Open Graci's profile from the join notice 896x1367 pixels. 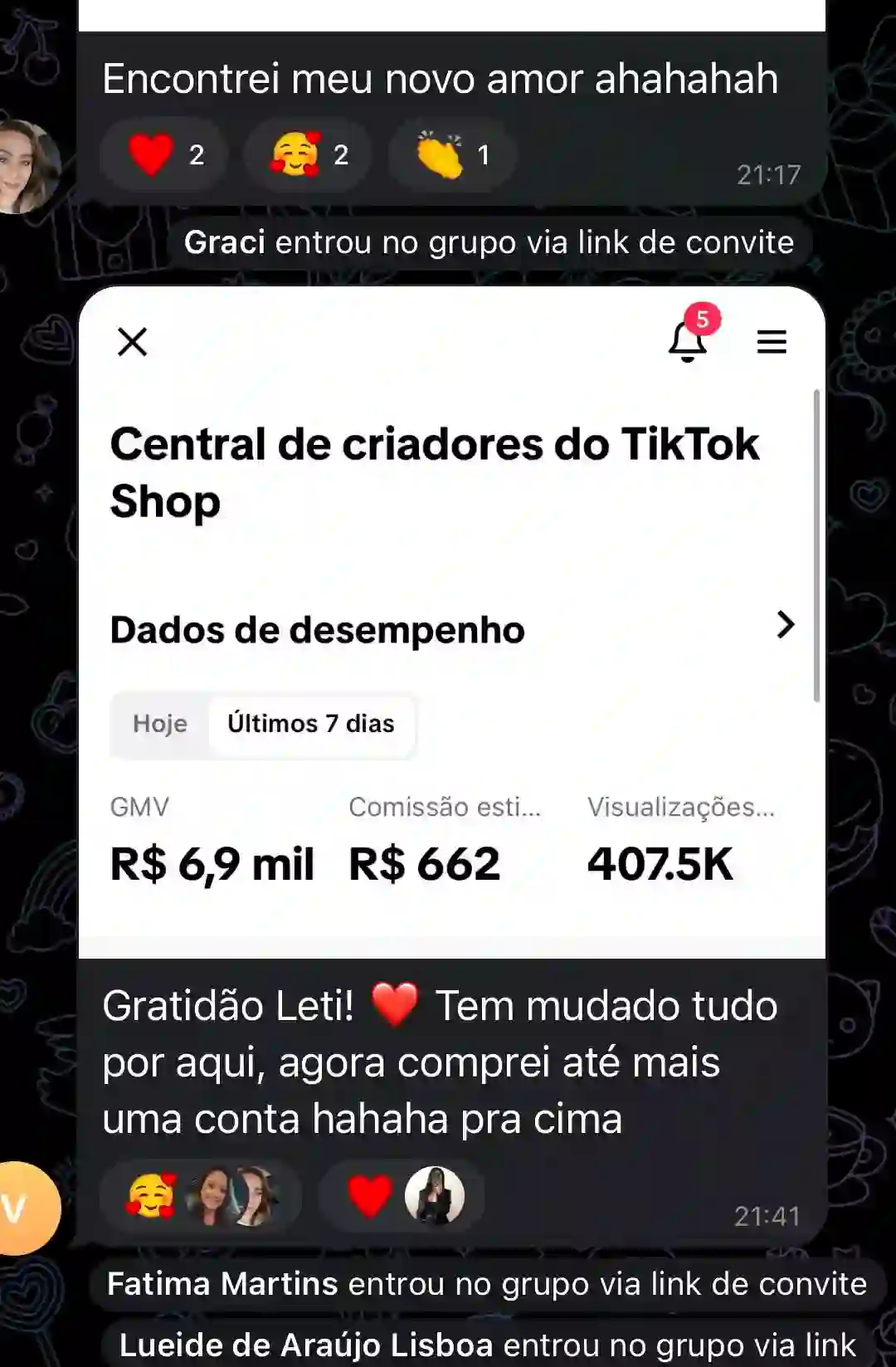(x=224, y=242)
